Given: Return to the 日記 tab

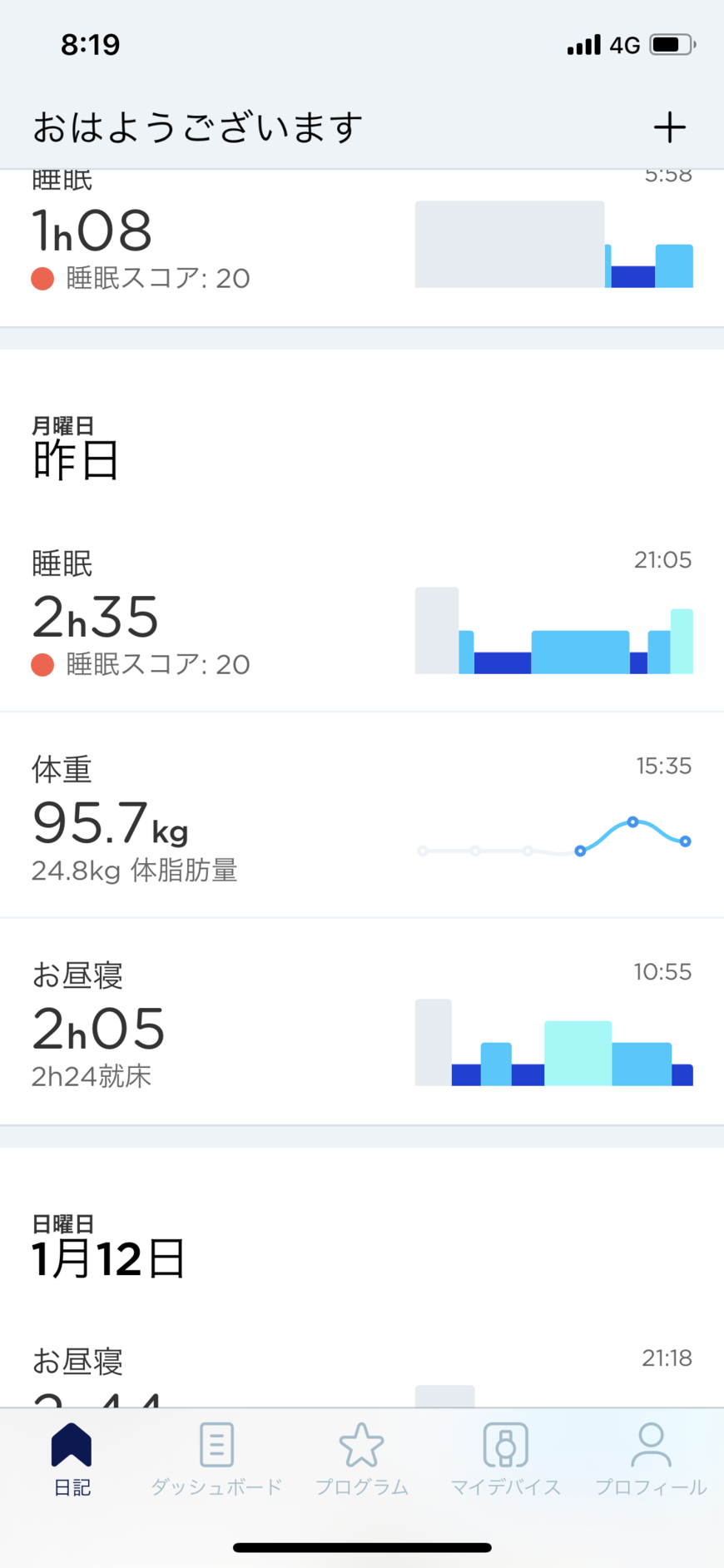Looking at the screenshot, I should (x=72, y=1458).
